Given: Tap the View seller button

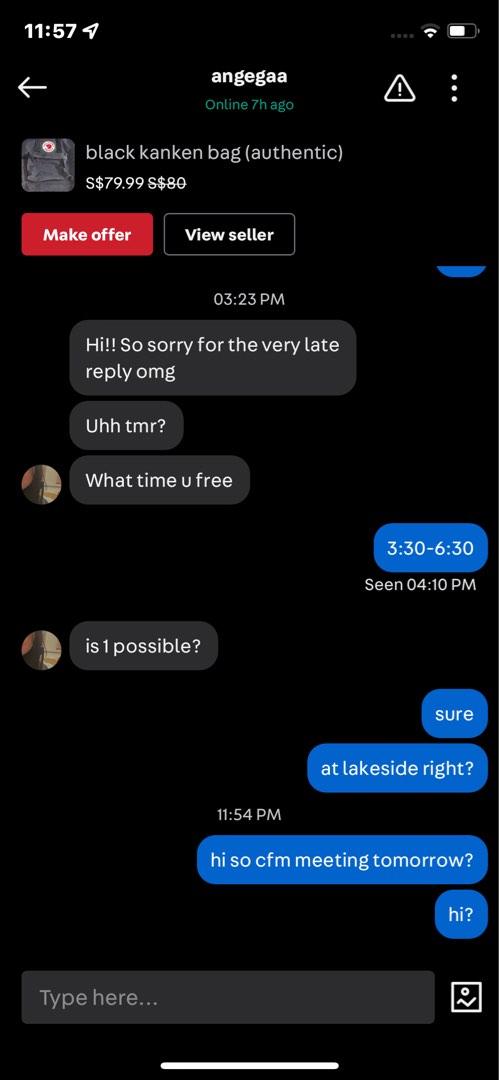Looking at the screenshot, I should 230,234.
